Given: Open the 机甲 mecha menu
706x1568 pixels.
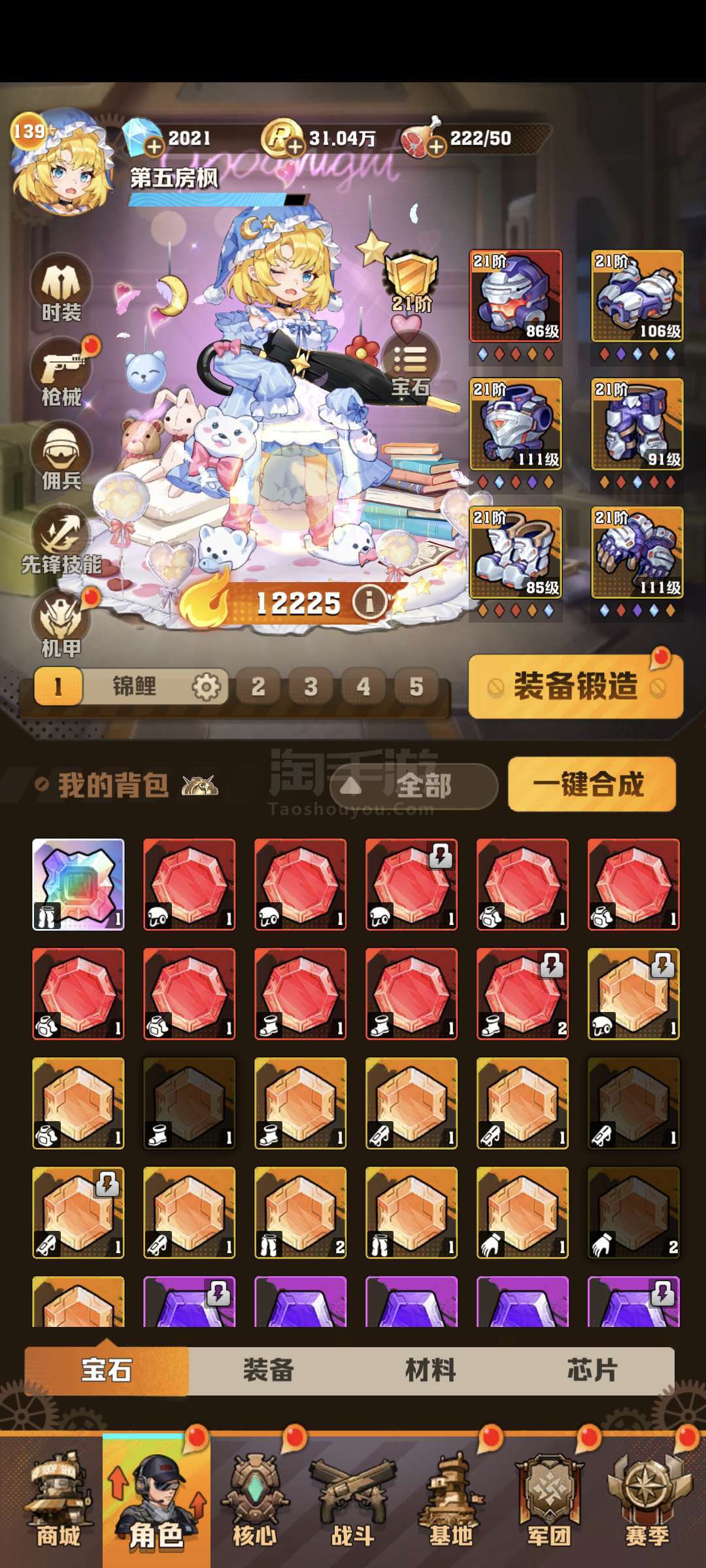Looking at the screenshot, I should click(61, 624).
